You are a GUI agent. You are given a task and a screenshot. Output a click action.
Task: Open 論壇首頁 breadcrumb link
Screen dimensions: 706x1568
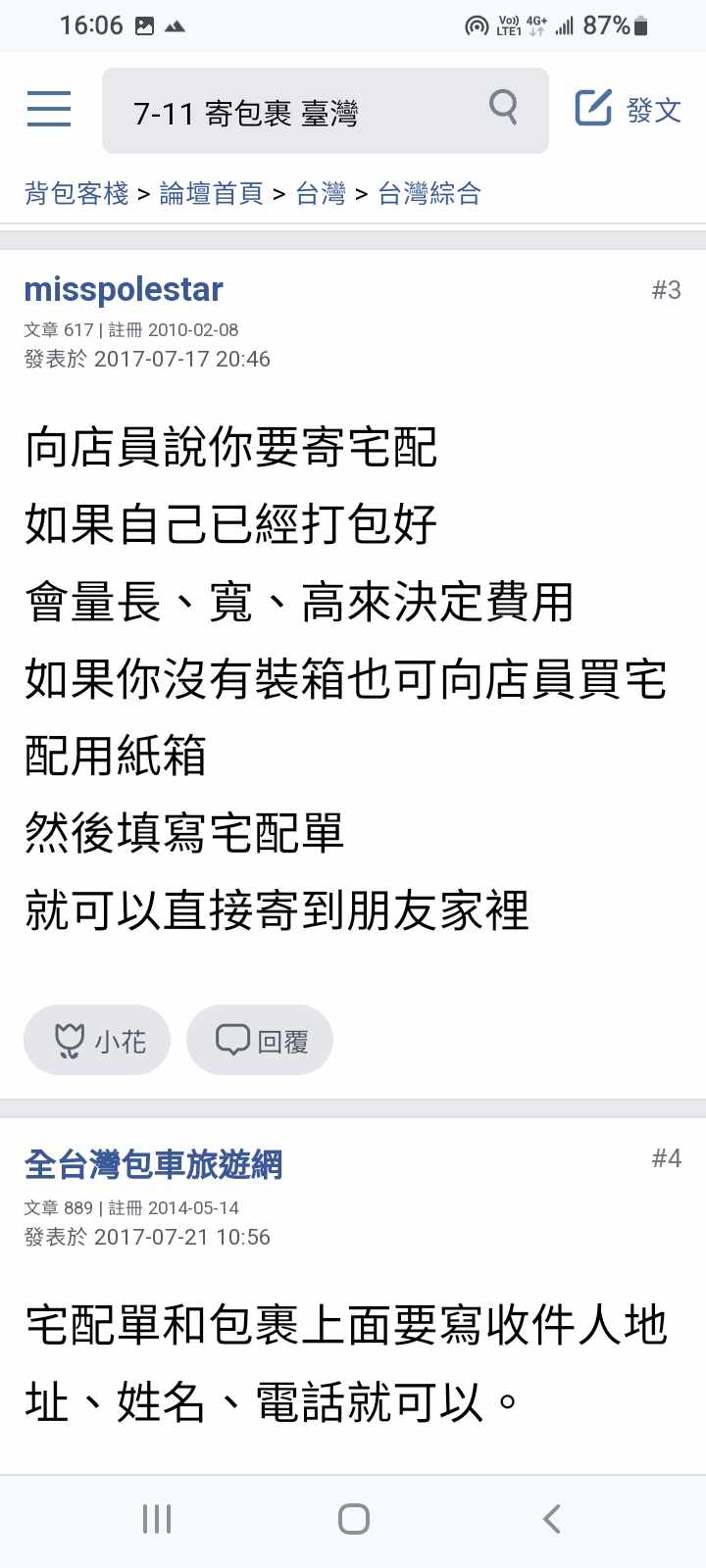tap(211, 193)
